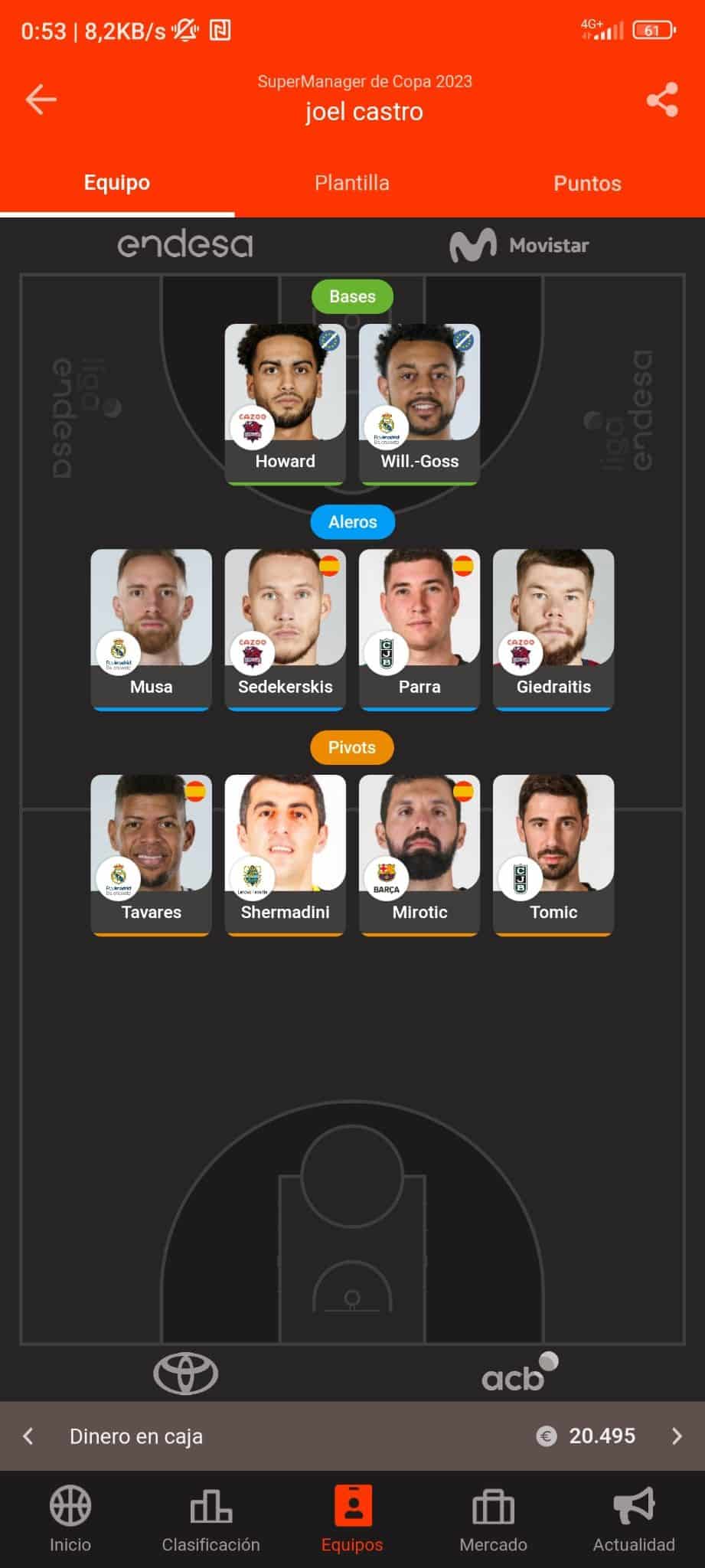View Mirotic player card
This screenshot has width=705, height=1568.
419,854
